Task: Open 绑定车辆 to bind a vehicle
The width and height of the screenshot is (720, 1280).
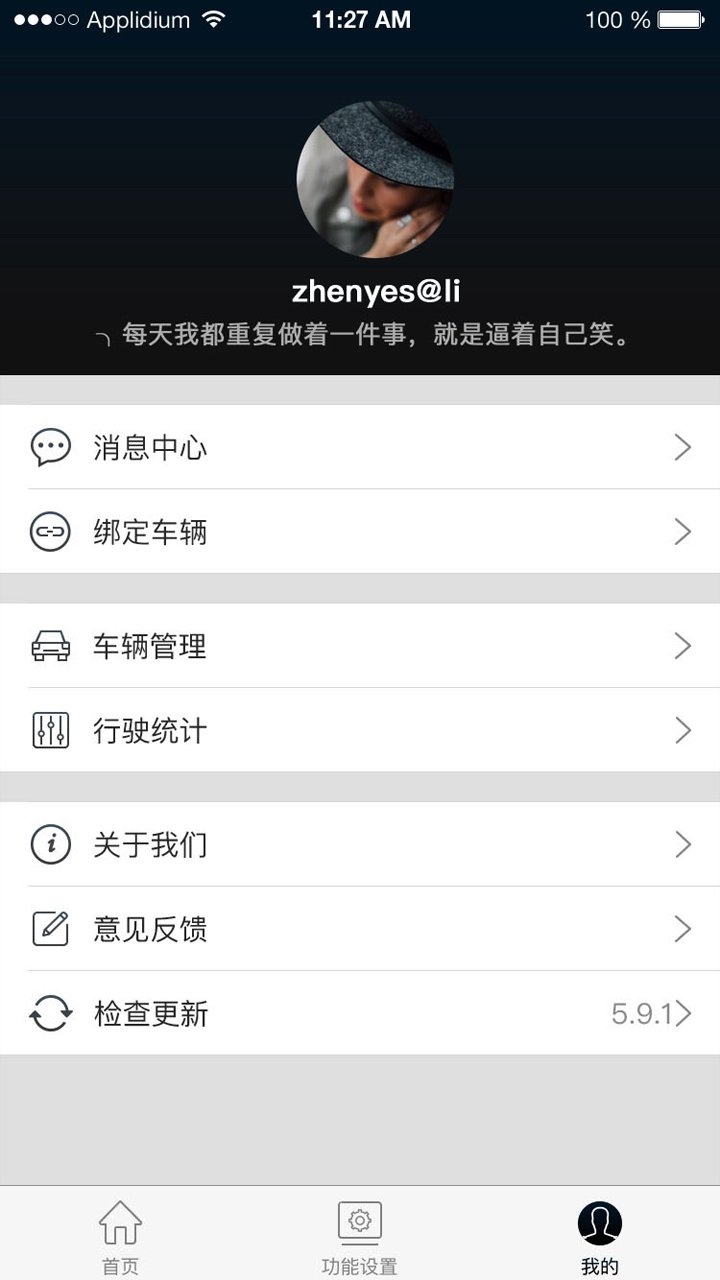Action: (360, 531)
